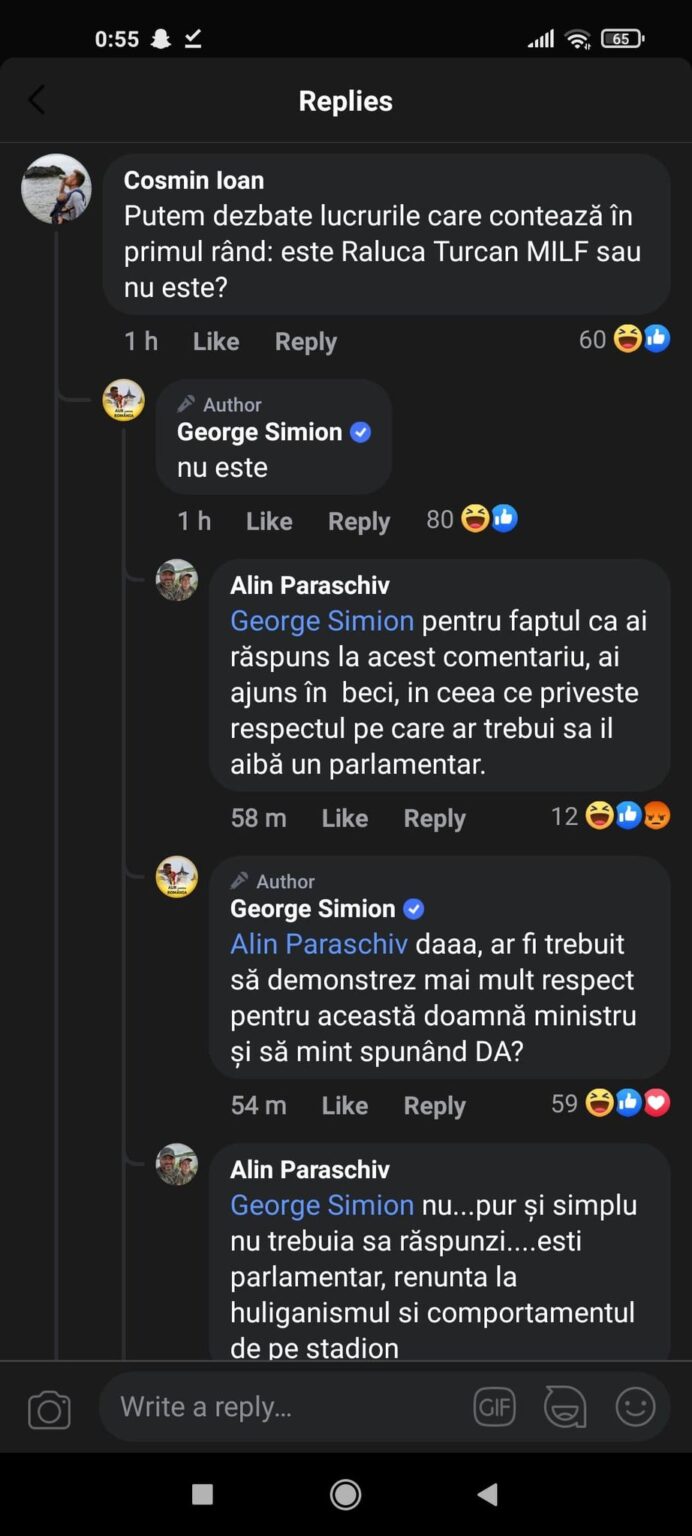
Task: Go to the Android home screen
Action: click(346, 1494)
